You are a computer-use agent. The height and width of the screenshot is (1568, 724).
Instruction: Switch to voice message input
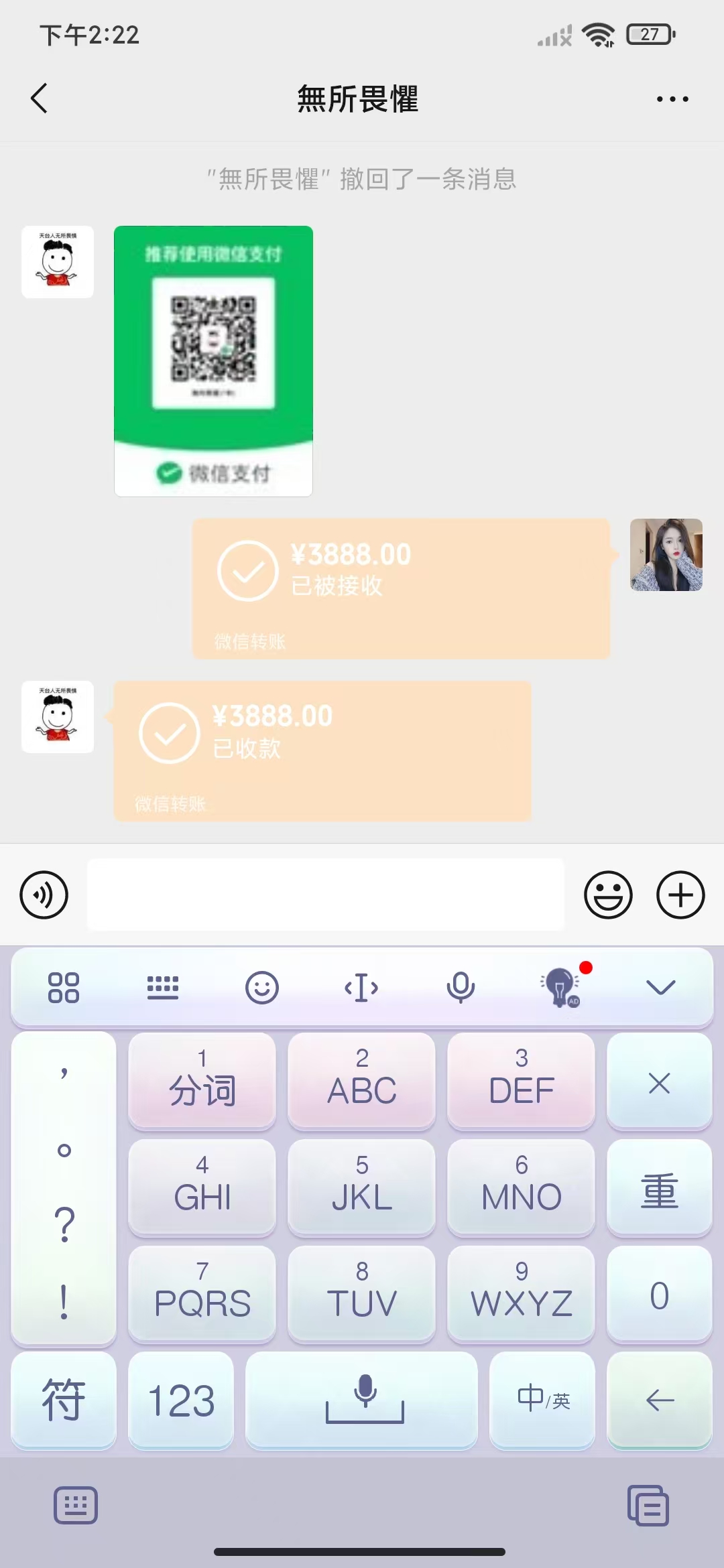(x=44, y=895)
